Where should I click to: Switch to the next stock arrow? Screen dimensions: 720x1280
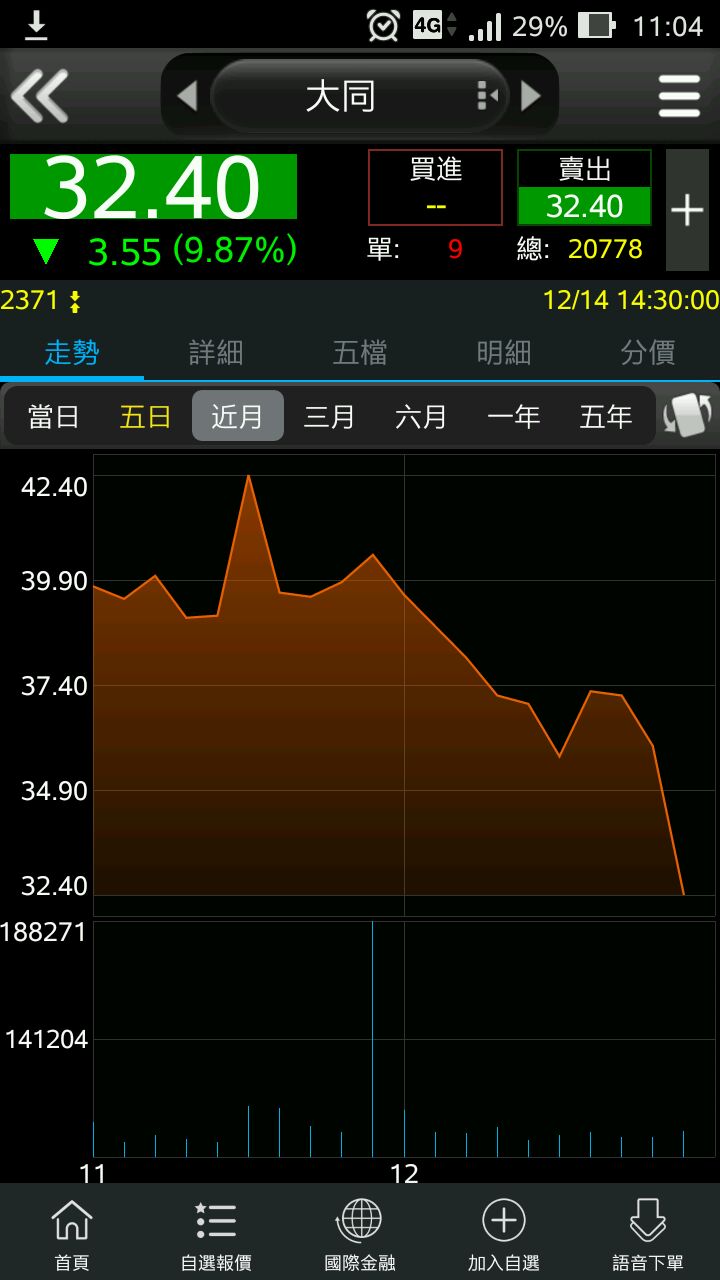pyautogui.click(x=531, y=97)
